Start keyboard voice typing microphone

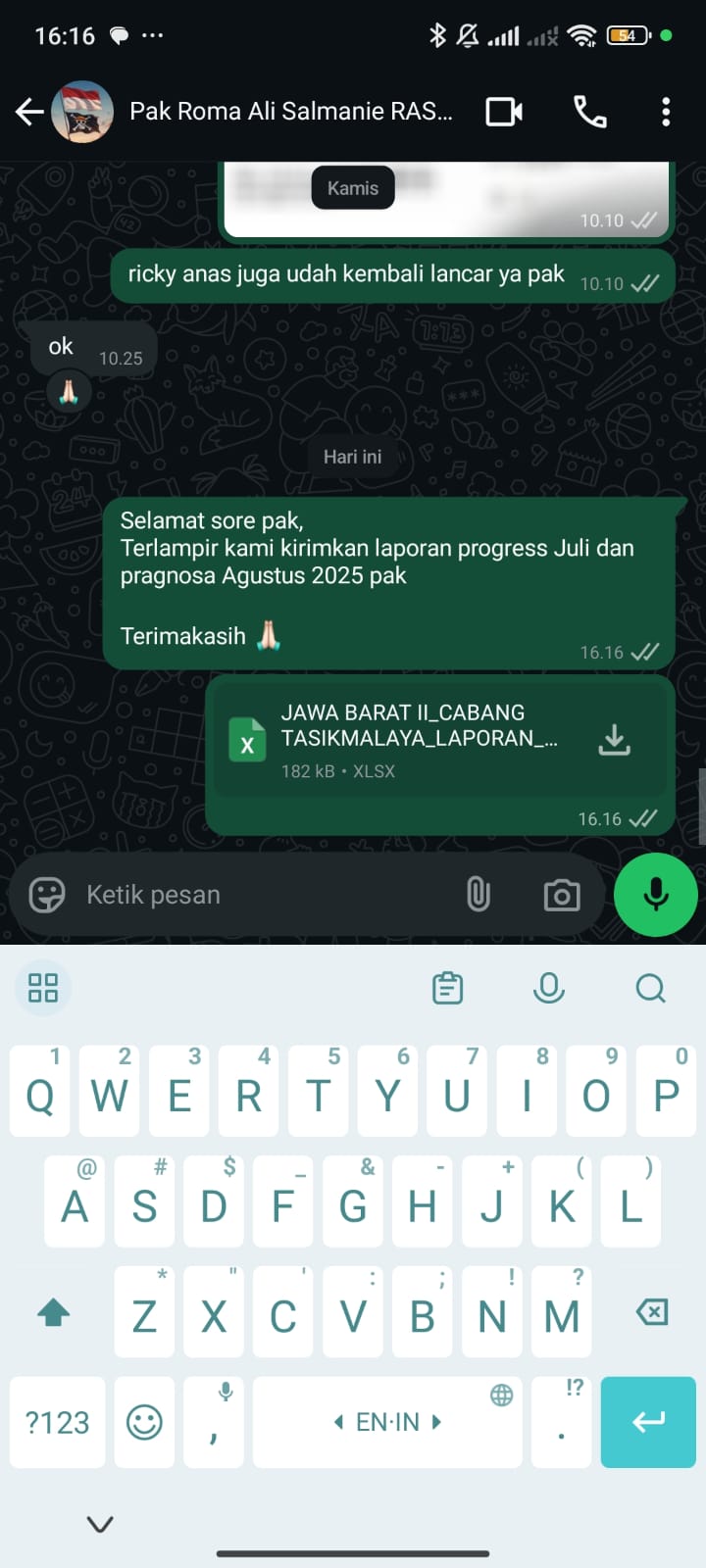[x=548, y=988]
